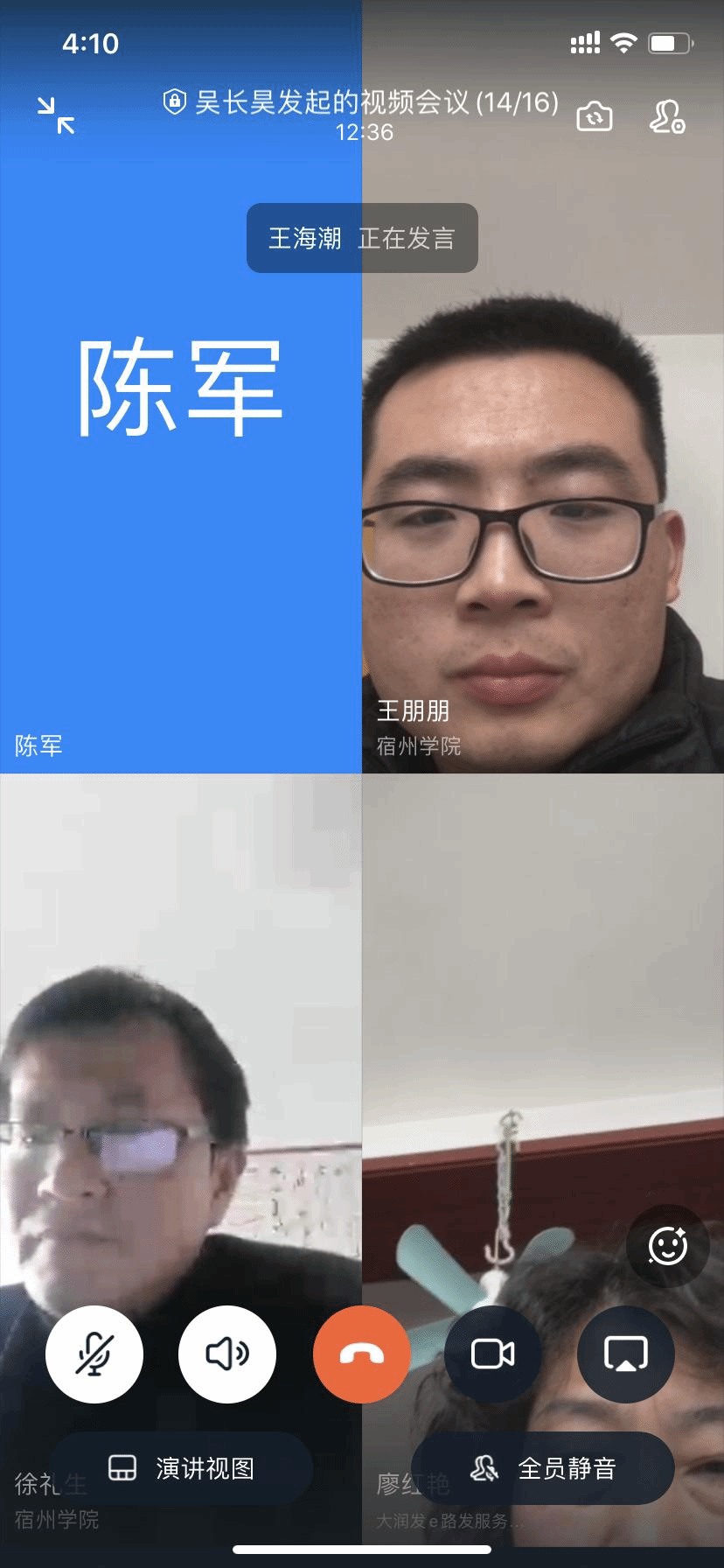Mute all participants with 全员静音
This screenshot has width=724, height=1568.
(543, 1468)
